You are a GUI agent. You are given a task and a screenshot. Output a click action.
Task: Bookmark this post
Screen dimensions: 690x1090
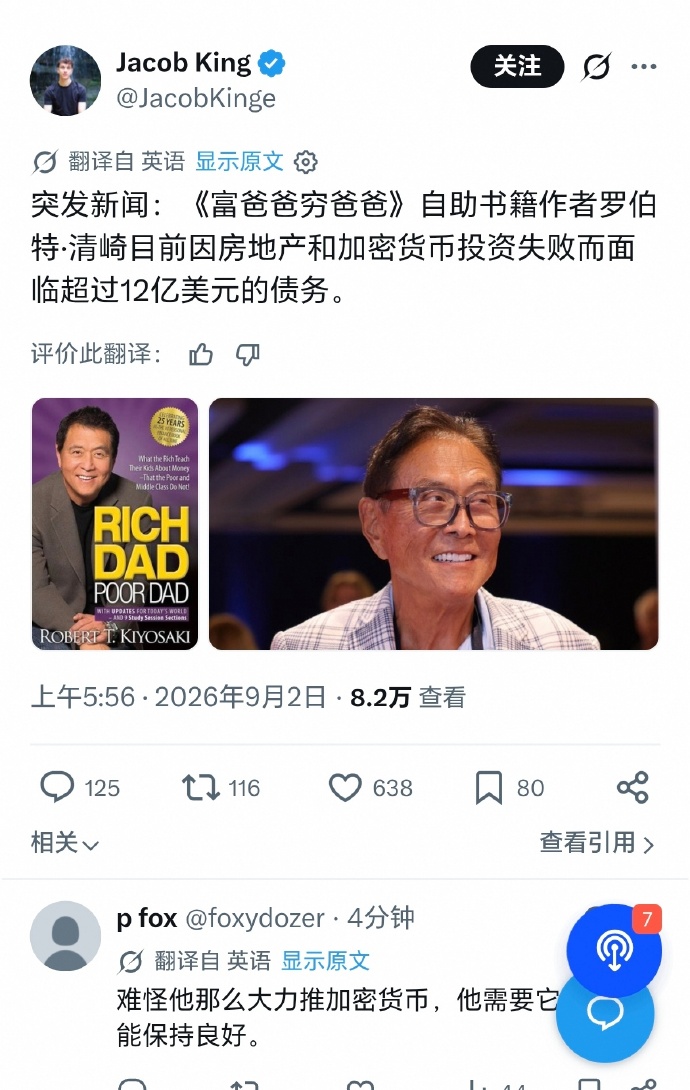click(x=488, y=788)
